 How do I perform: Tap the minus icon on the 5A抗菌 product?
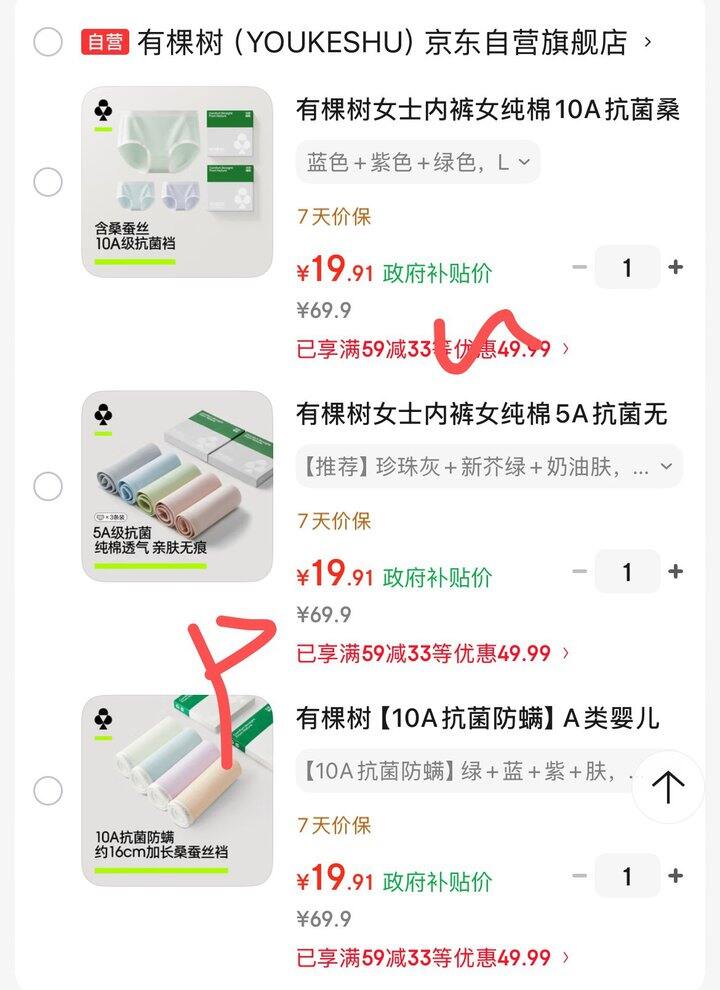point(580,571)
